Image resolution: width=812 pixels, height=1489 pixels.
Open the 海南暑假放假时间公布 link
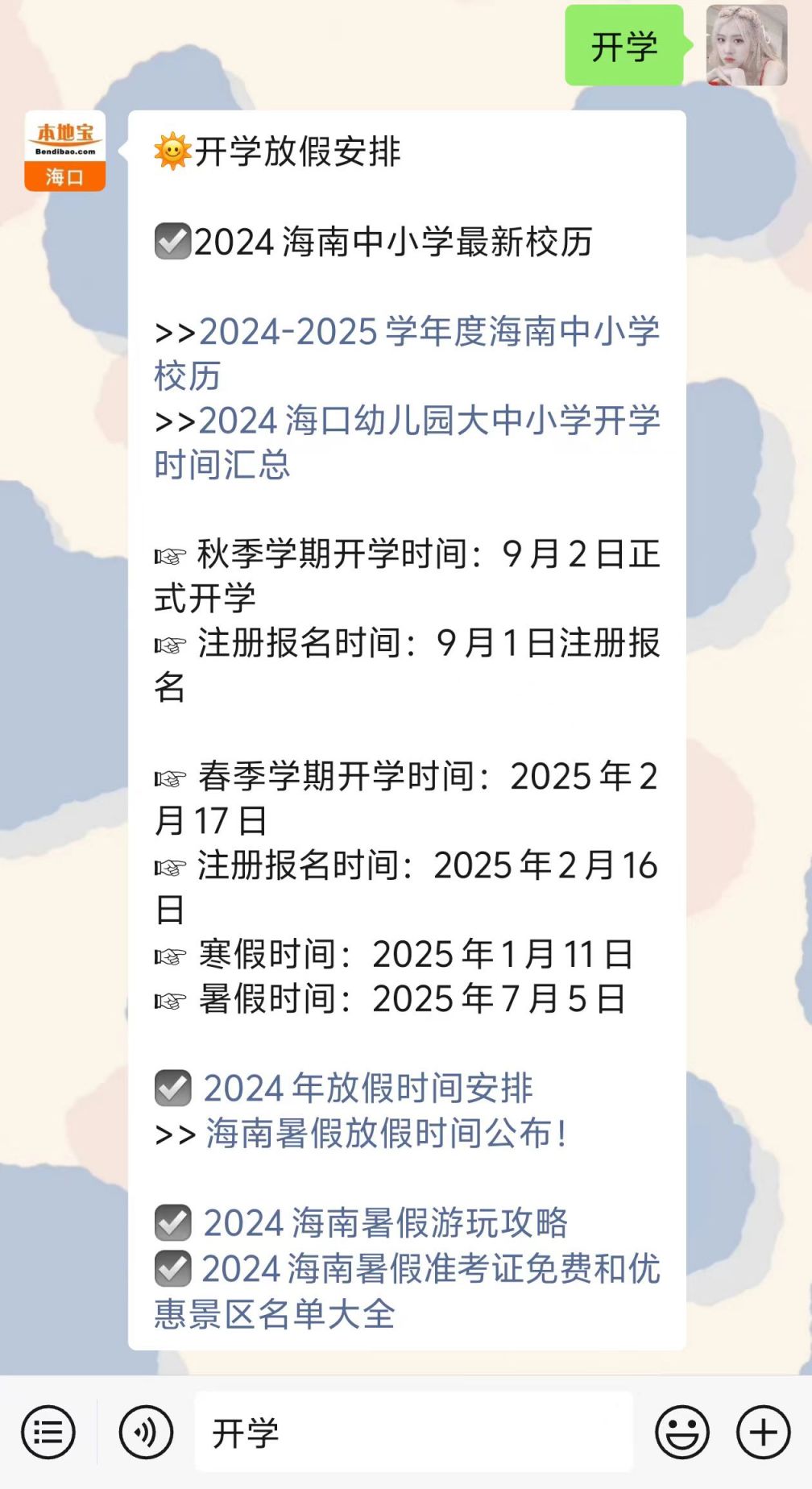click(385, 1134)
